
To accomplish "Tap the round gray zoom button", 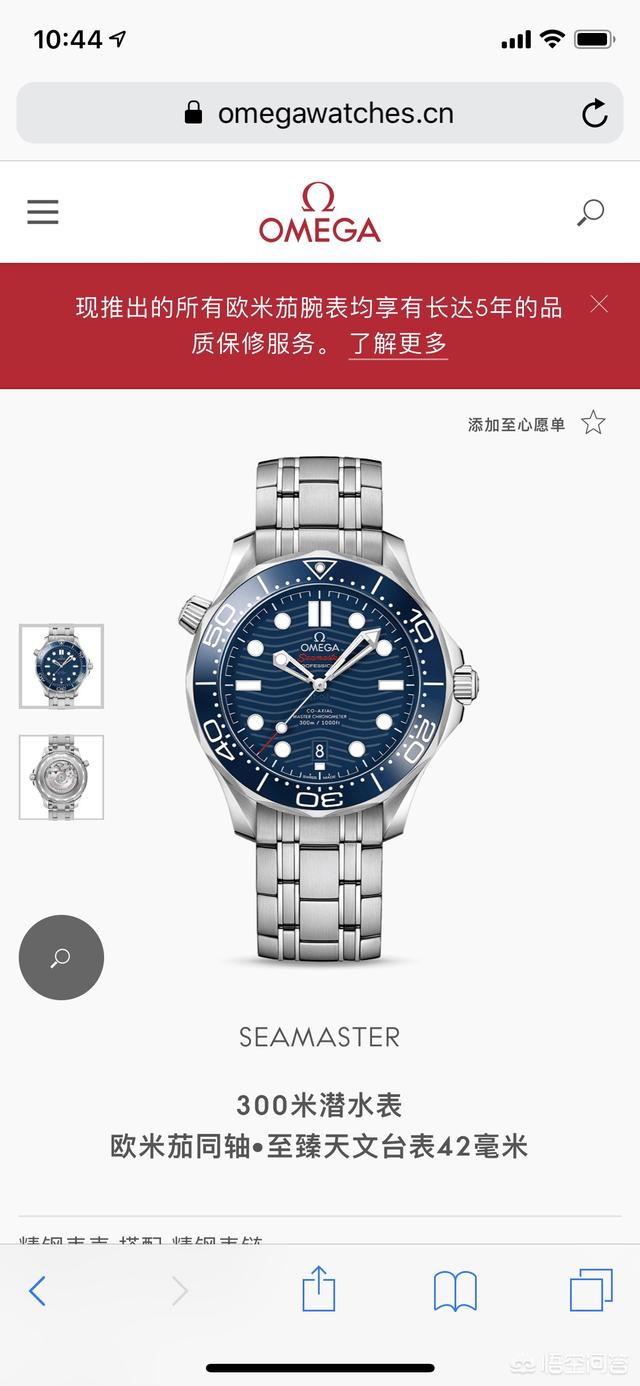I will coord(61,957).
